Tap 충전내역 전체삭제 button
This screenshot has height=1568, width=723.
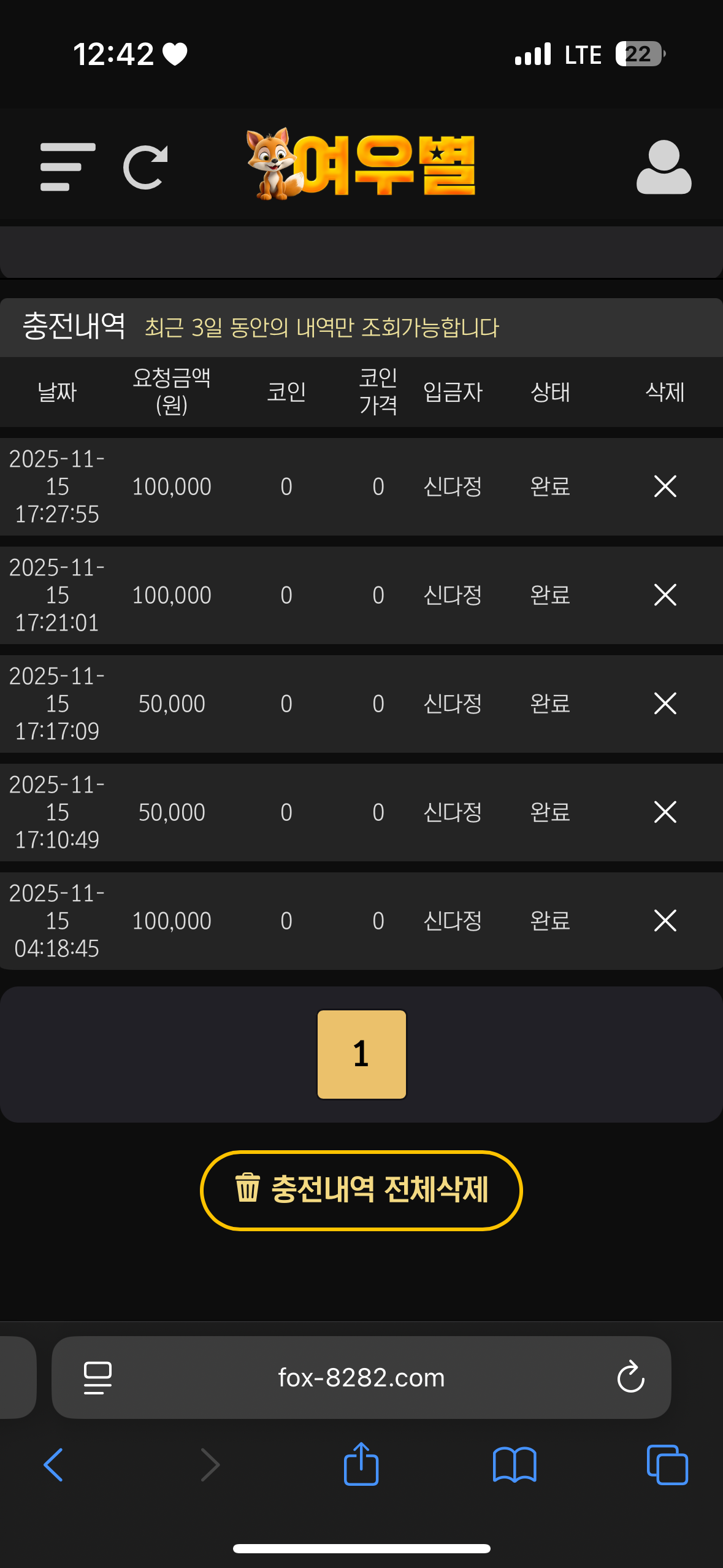[361, 1190]
